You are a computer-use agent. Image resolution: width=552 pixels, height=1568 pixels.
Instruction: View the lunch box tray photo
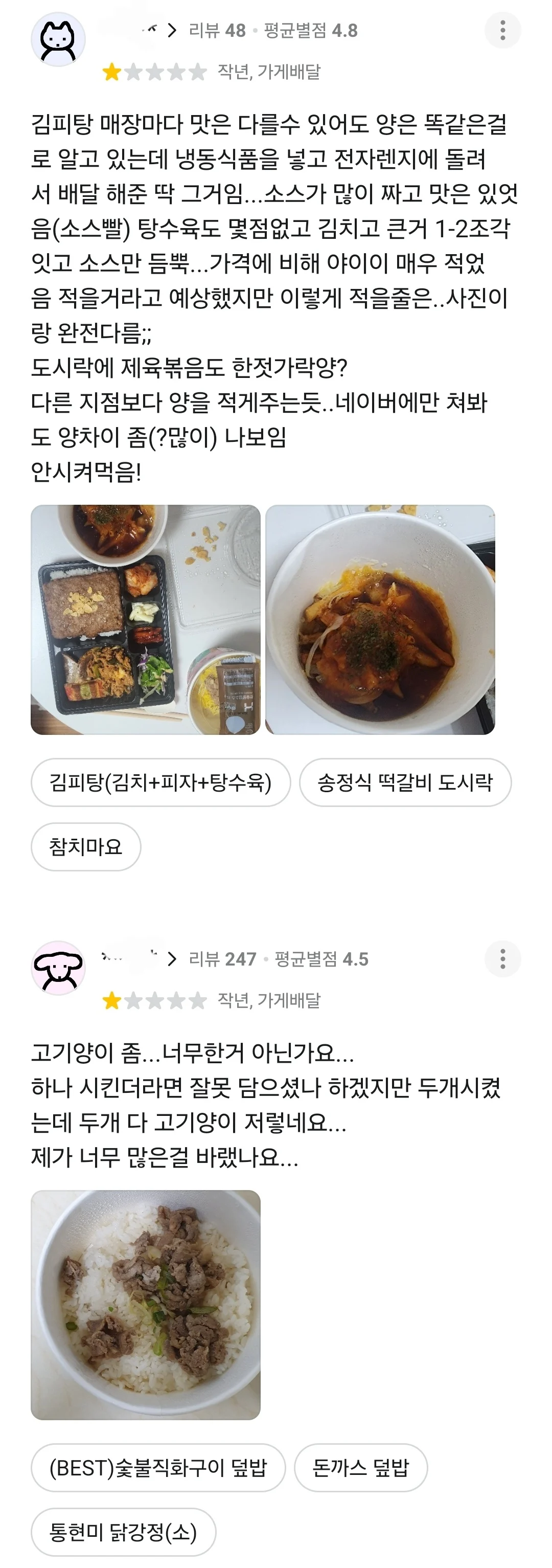[146, 619]
